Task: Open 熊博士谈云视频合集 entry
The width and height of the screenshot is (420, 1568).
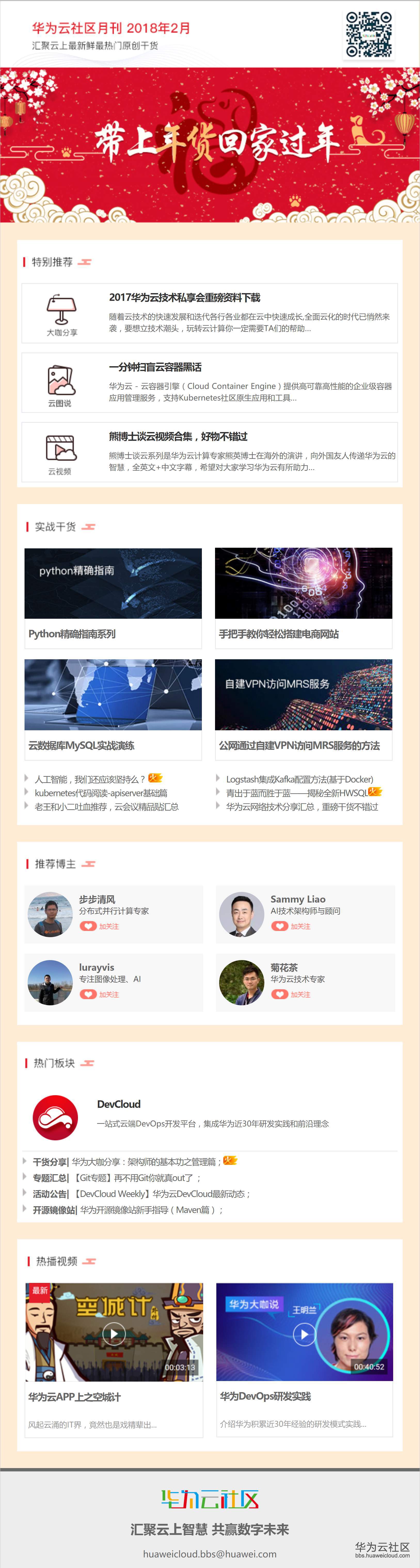Action: tap(178, 436)
